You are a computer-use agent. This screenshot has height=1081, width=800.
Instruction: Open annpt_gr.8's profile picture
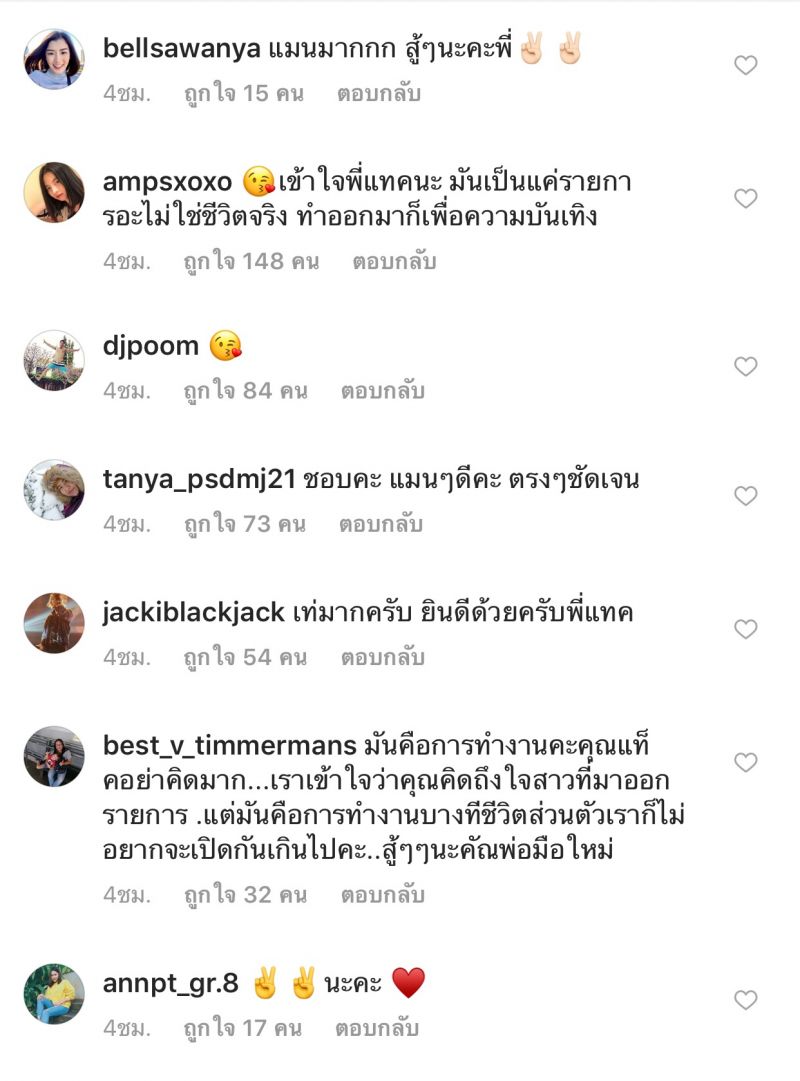pos(54,994)
